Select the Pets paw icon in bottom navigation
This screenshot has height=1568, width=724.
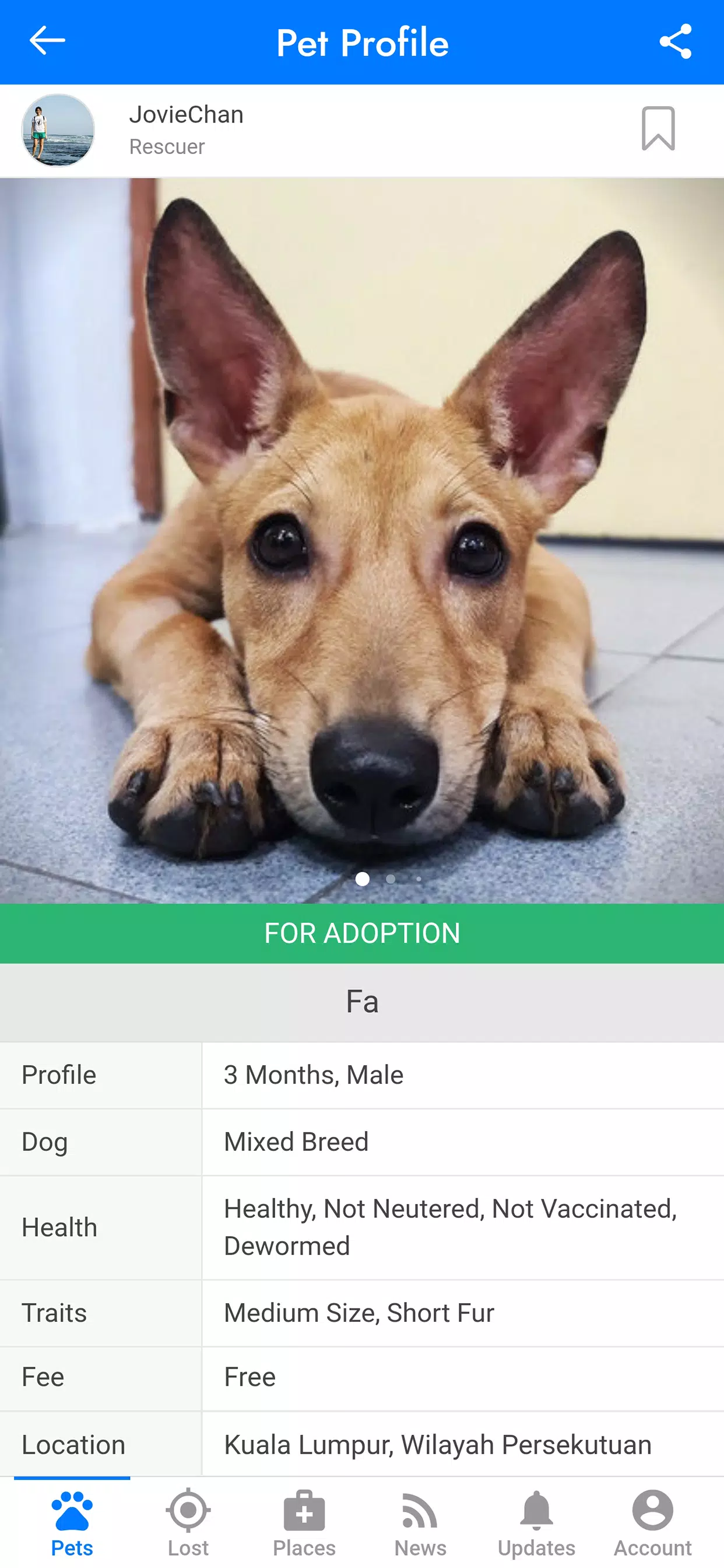click(72, 1515)
